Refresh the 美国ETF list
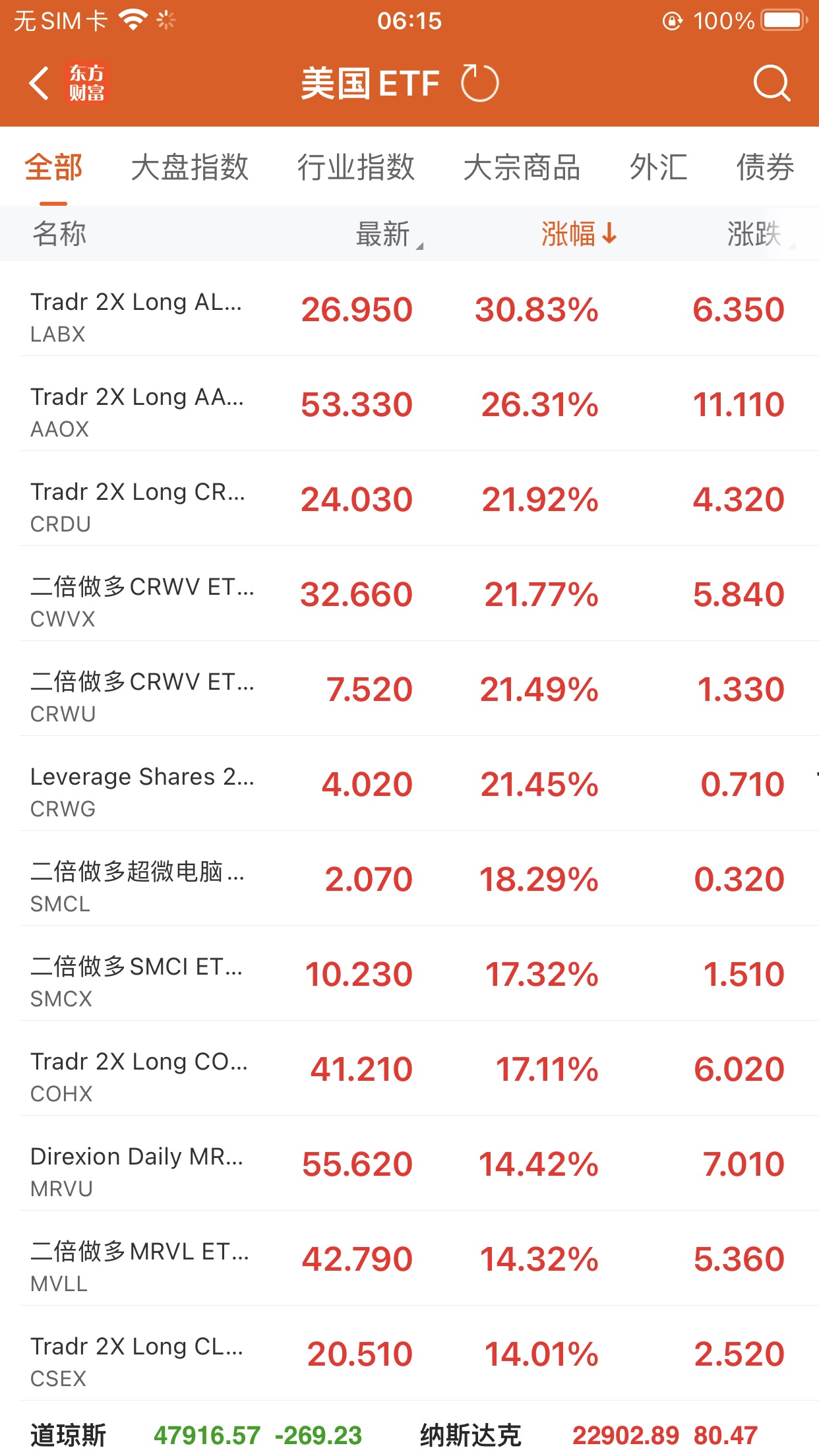The height and width of the screenshot is (1456, 819). click(479, 84)
